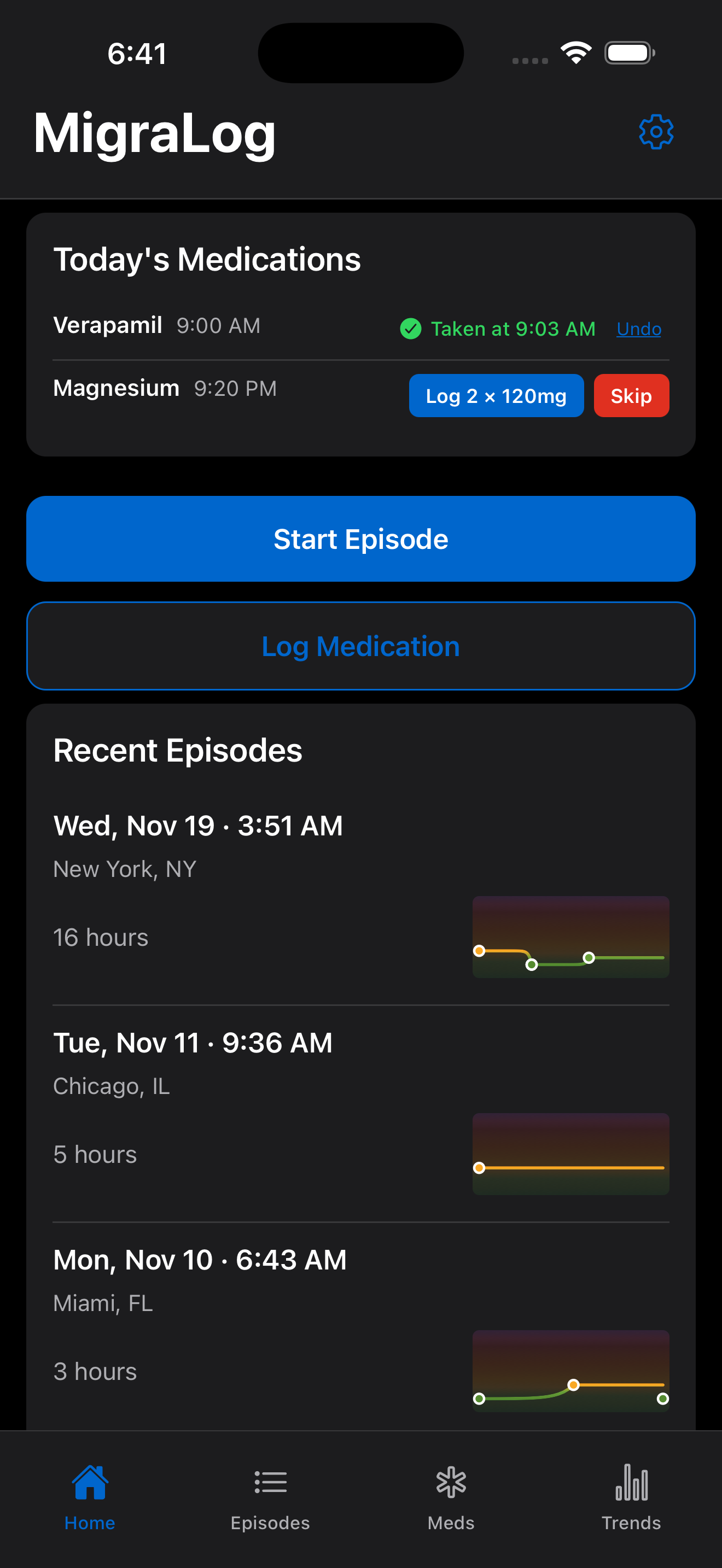Open the settings gear
Screen dimensions: 722x1568
[656, 130]
